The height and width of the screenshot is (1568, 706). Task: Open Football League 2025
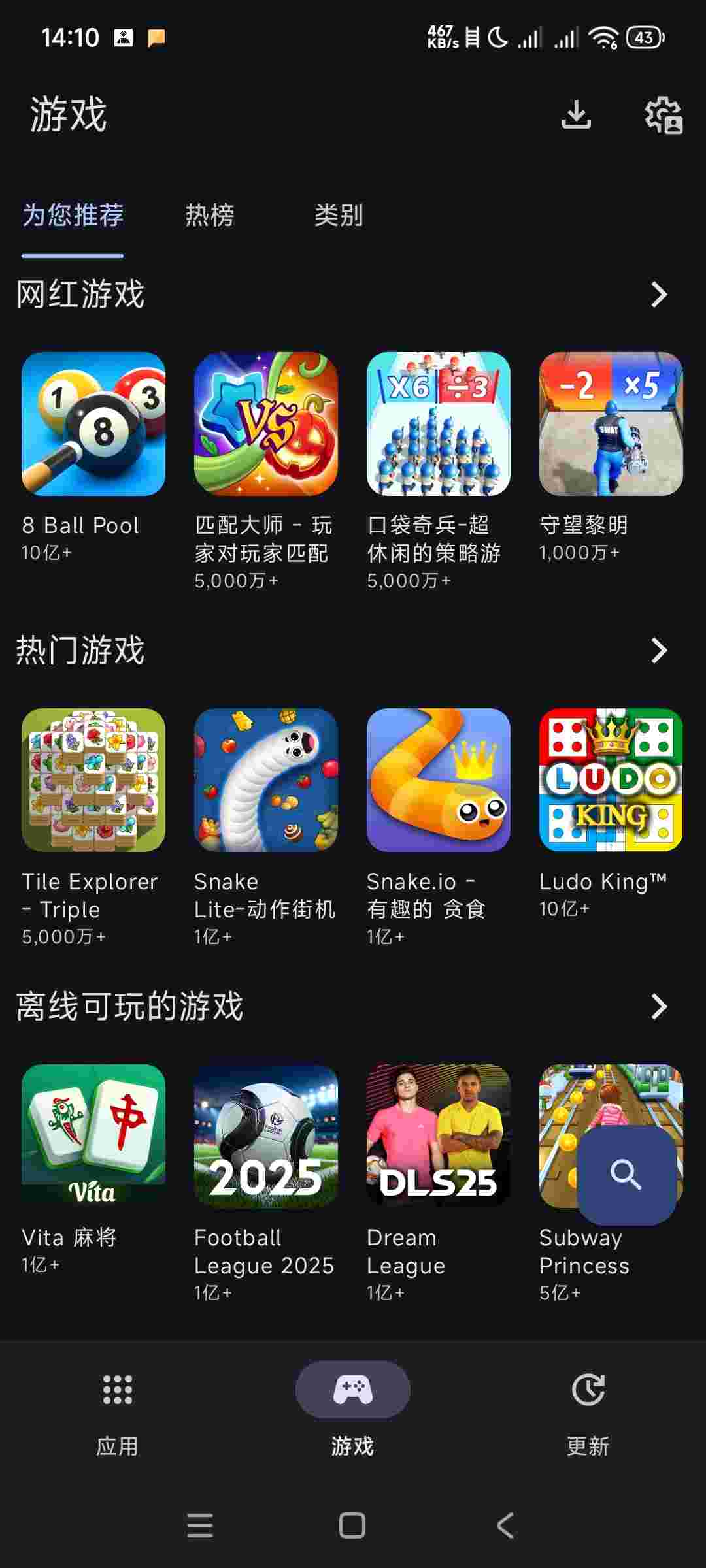266,1135
